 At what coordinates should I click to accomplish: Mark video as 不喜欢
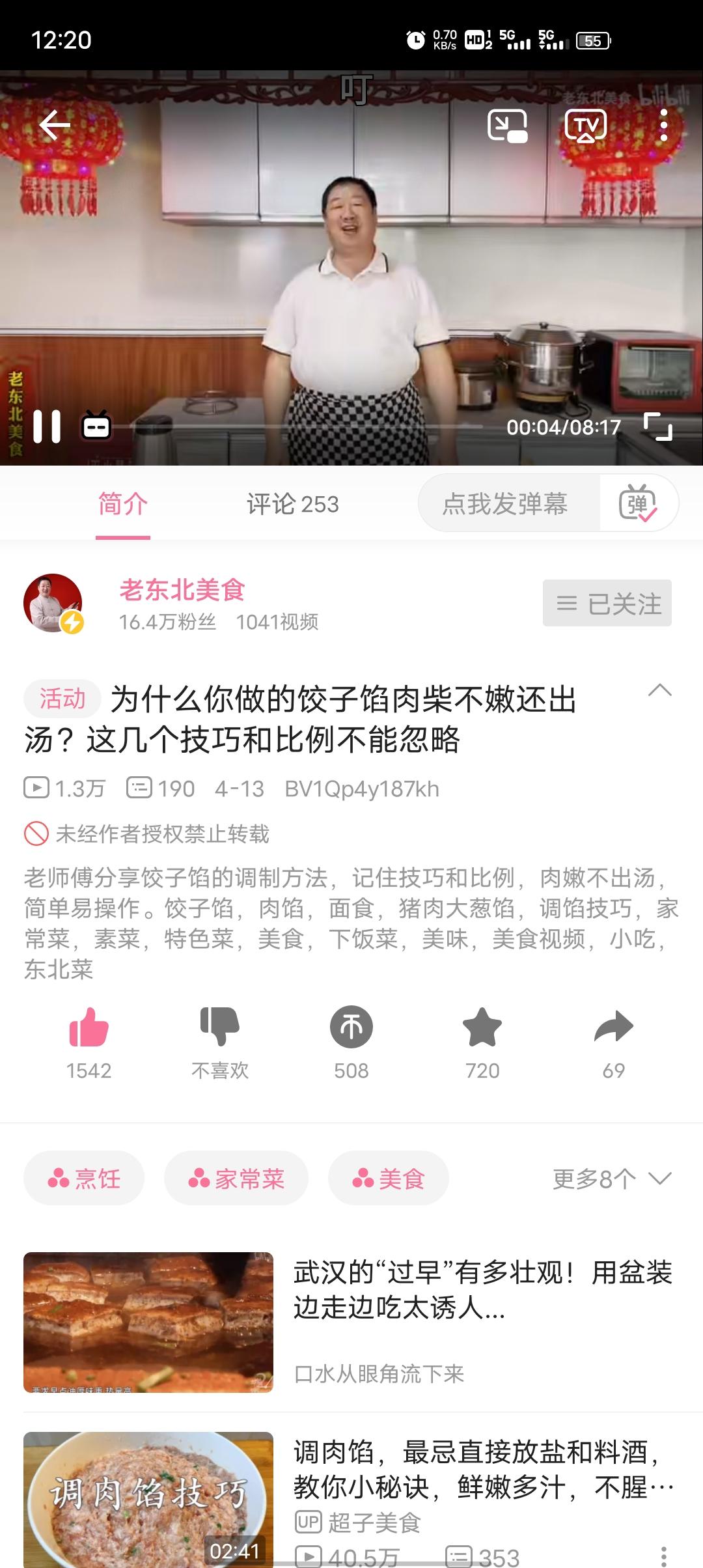tap(220, 1029)
